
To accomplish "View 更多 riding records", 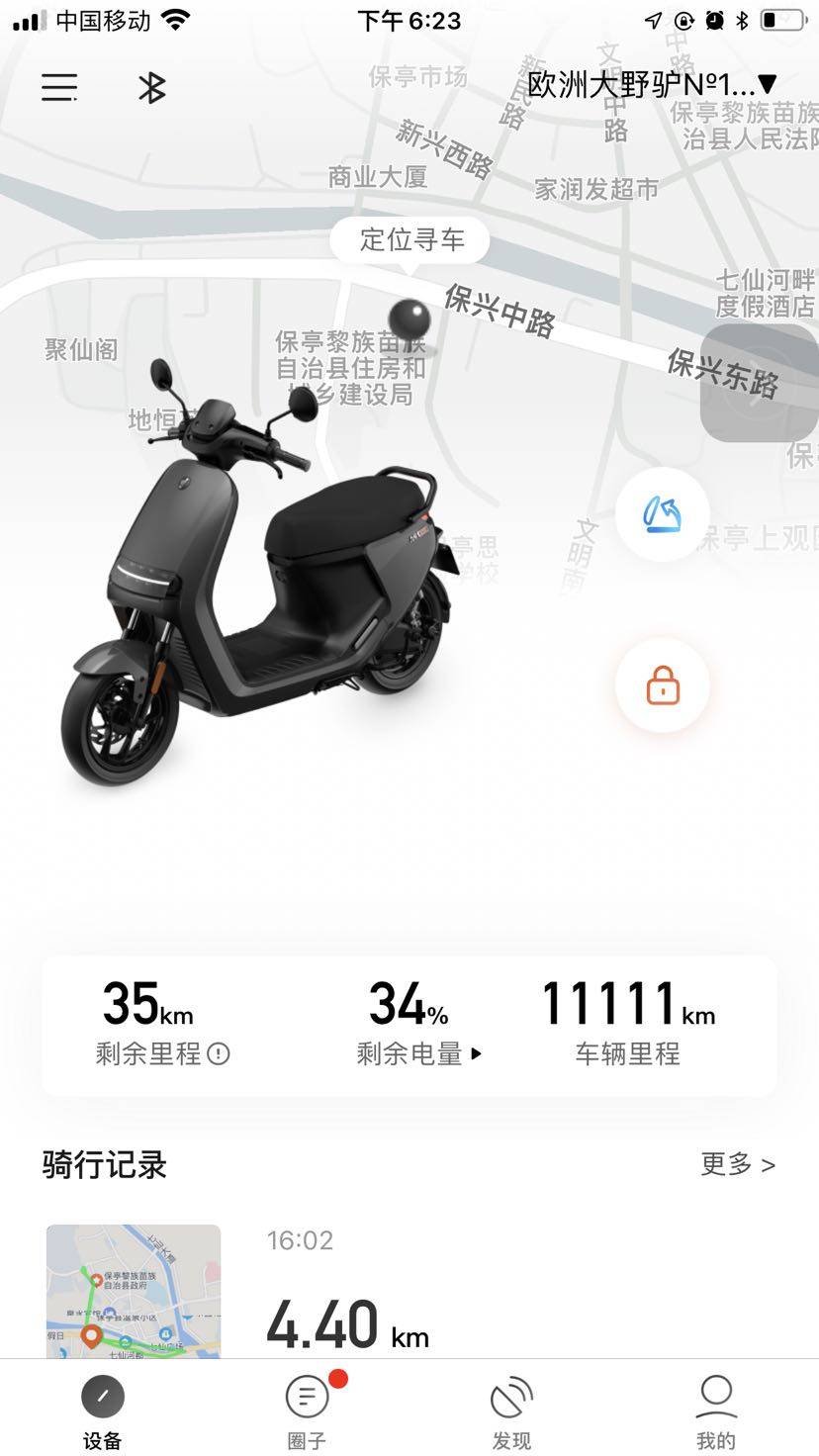I will coord(738,1164).
